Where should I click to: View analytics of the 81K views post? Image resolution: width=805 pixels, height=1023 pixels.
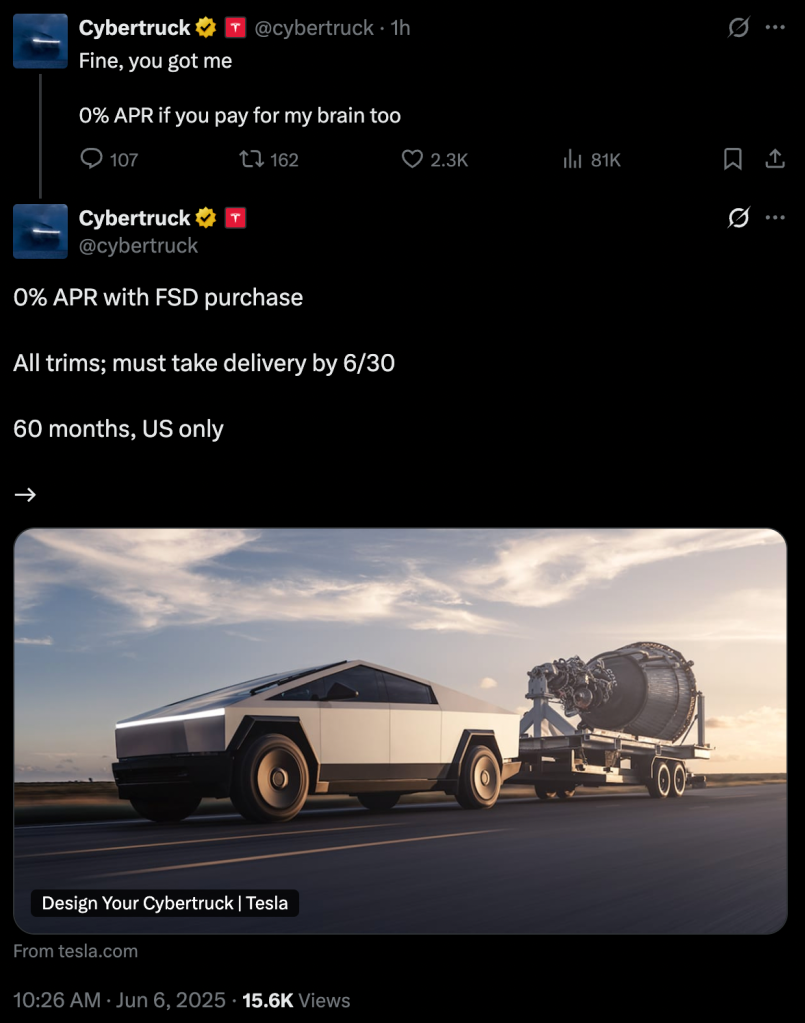click(x=573, y=159)
